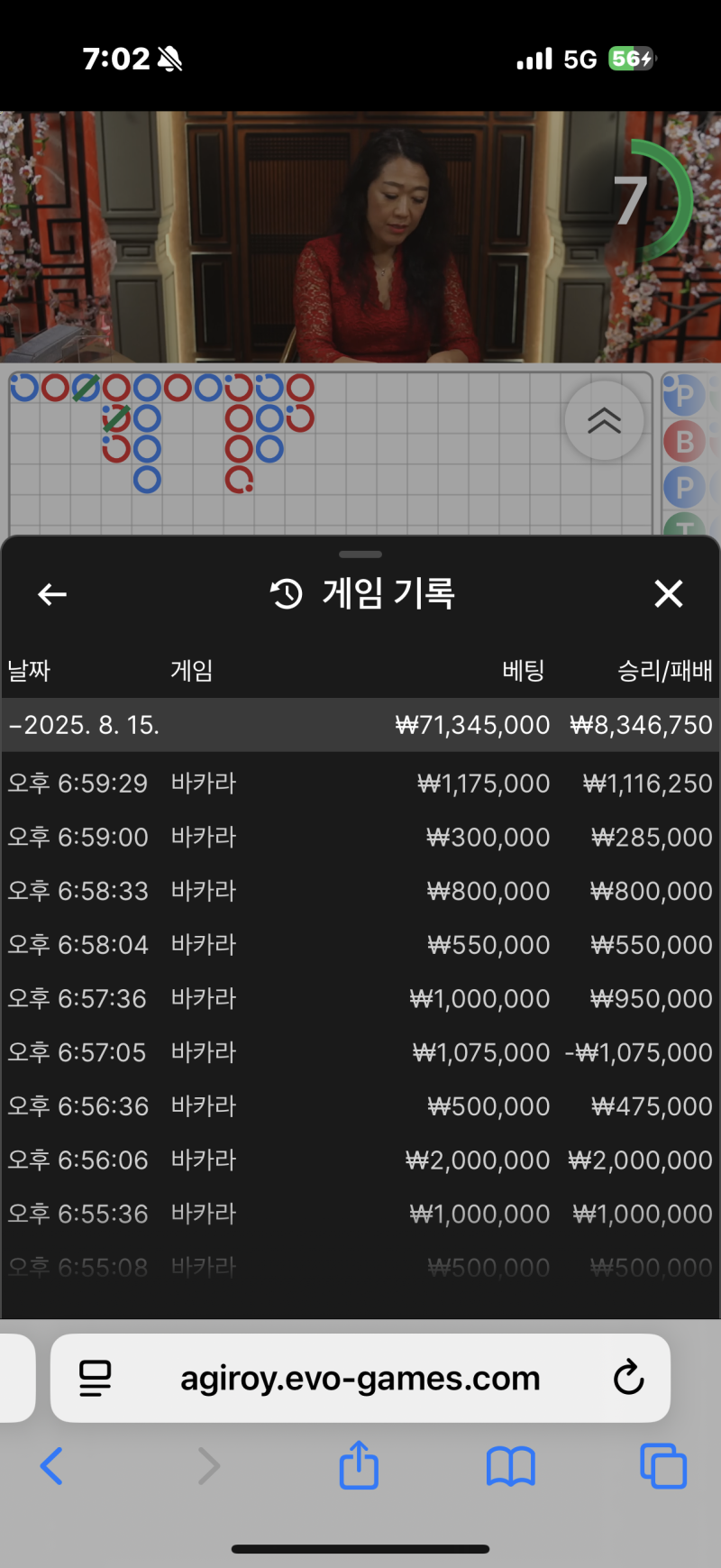Select the blue P Player bet icon

click(x=684, y=395)
